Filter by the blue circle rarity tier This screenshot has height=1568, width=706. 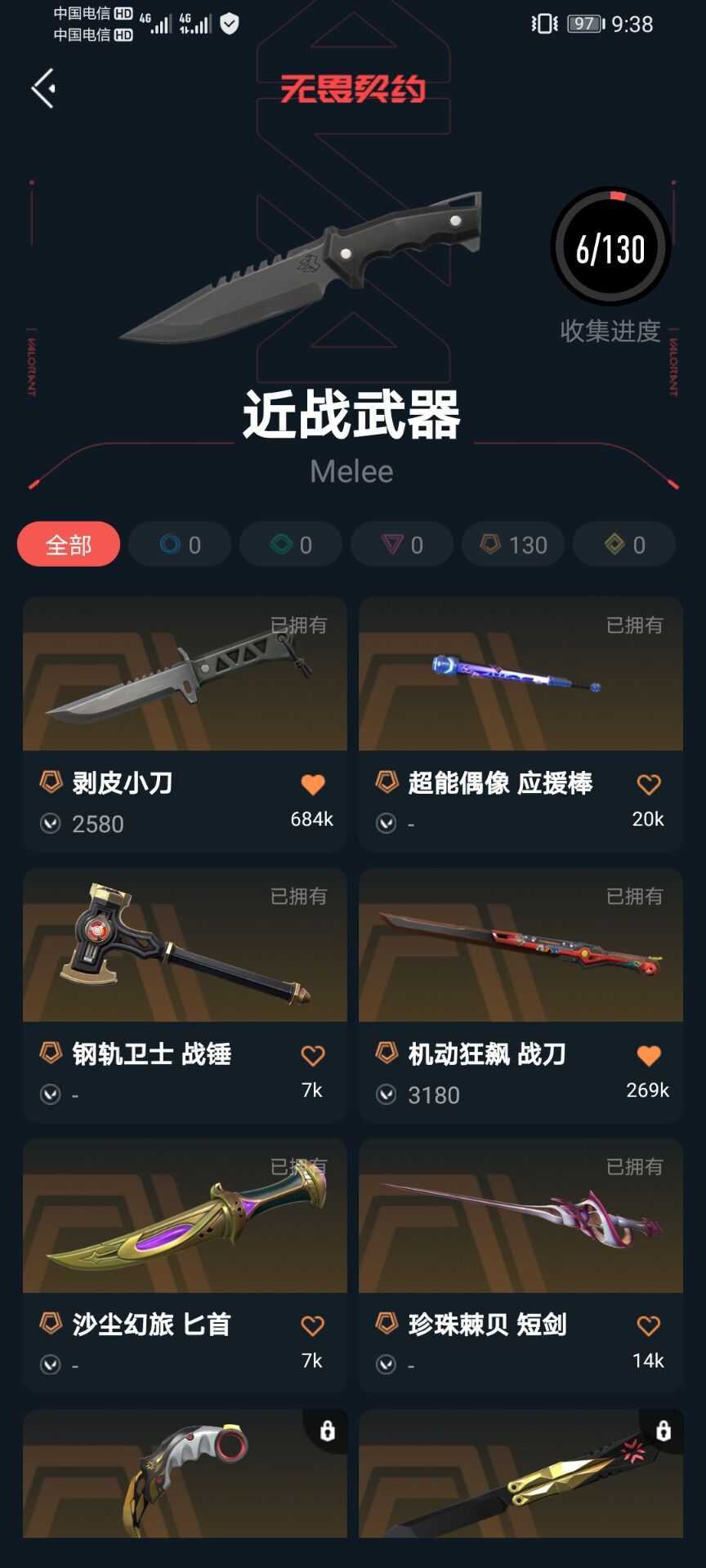[180, 544]
